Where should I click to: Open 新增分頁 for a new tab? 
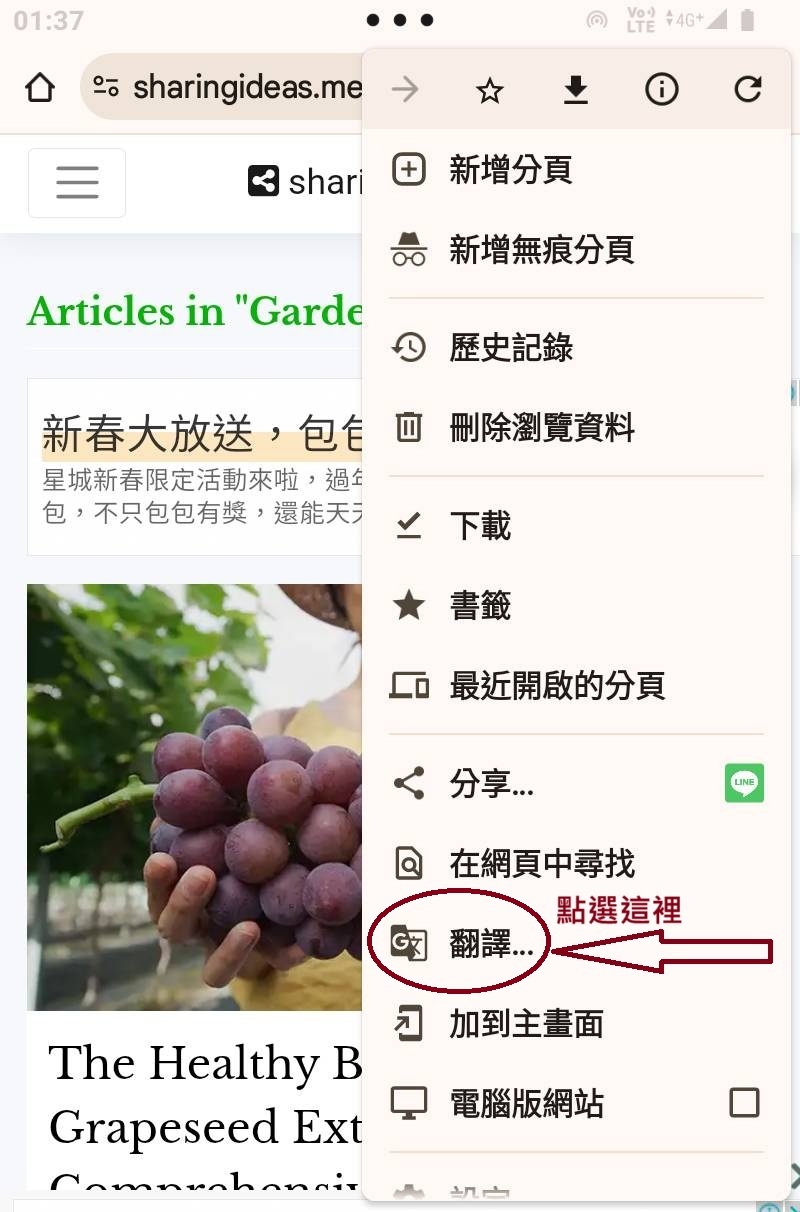pyautogui.click(x=510, y=170)
